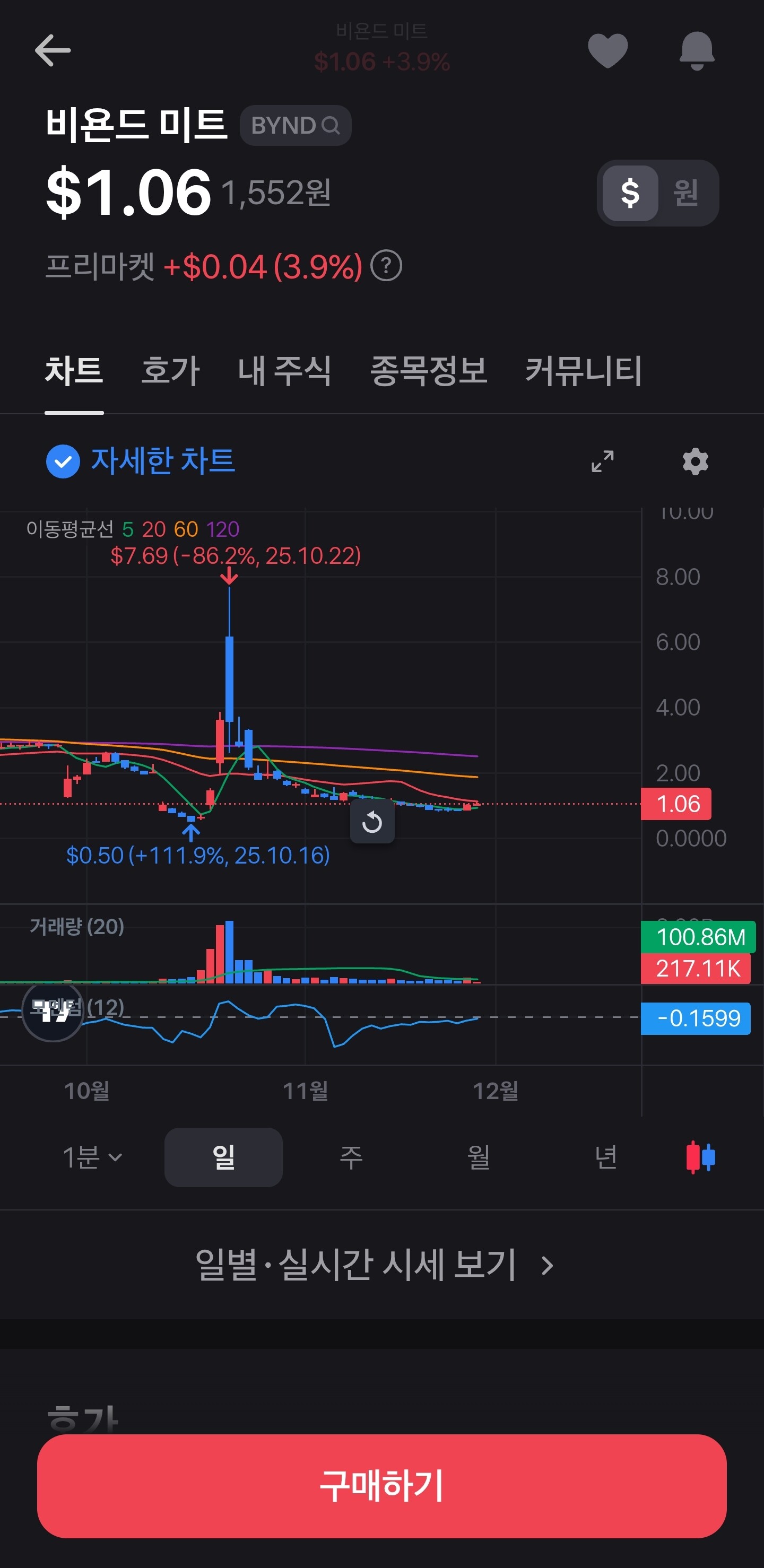Choose the 년 chart period

[x=606, y=1157]
